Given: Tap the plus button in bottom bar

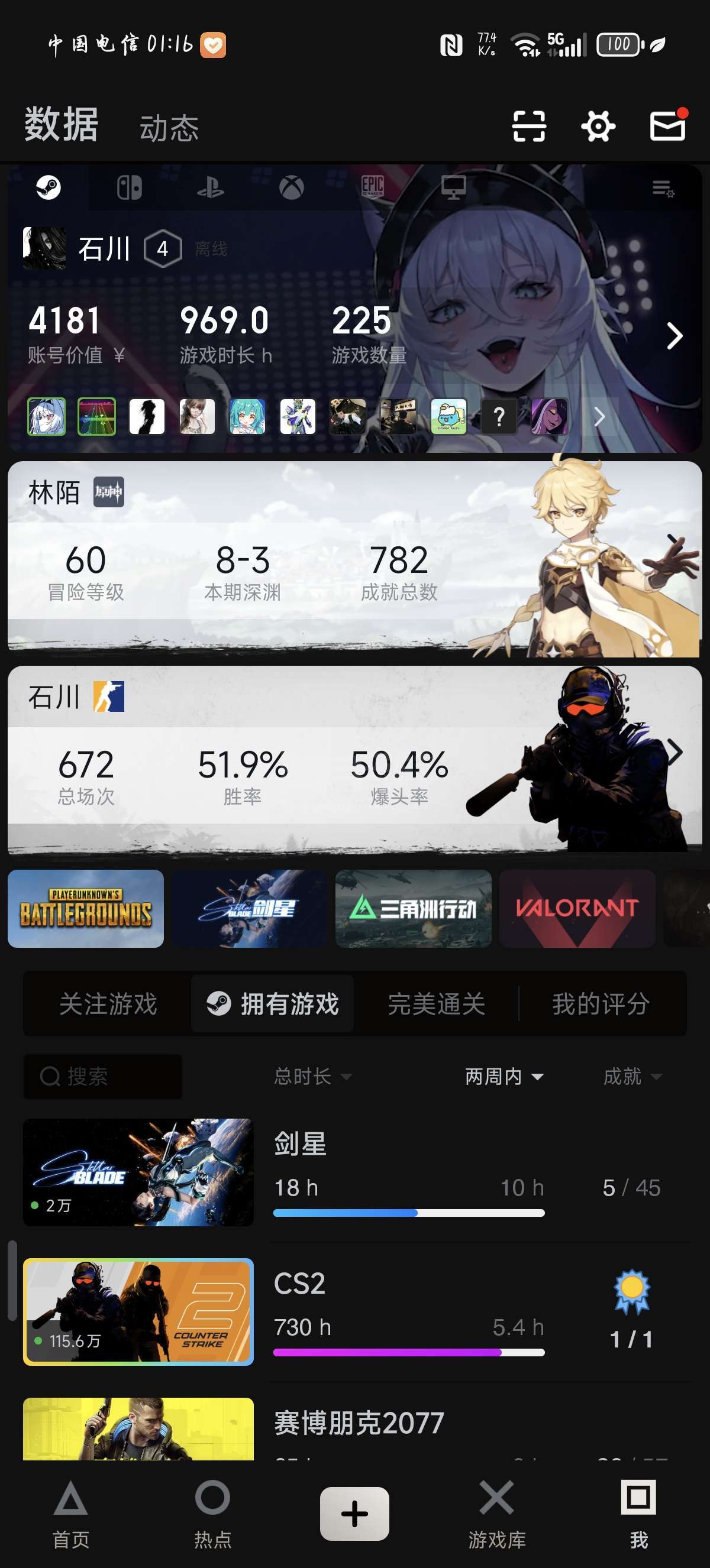Looking at the screenshot, I should [x=355, y=1514].
